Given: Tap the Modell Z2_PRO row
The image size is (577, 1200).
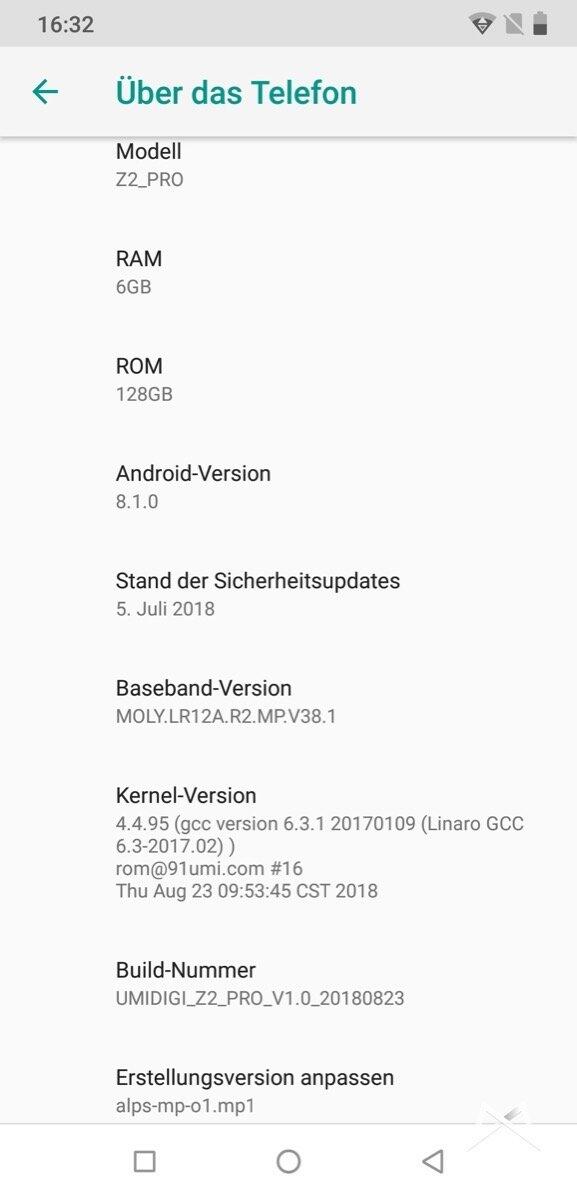Looking at the screenshot, I should (x=288, y=166).
